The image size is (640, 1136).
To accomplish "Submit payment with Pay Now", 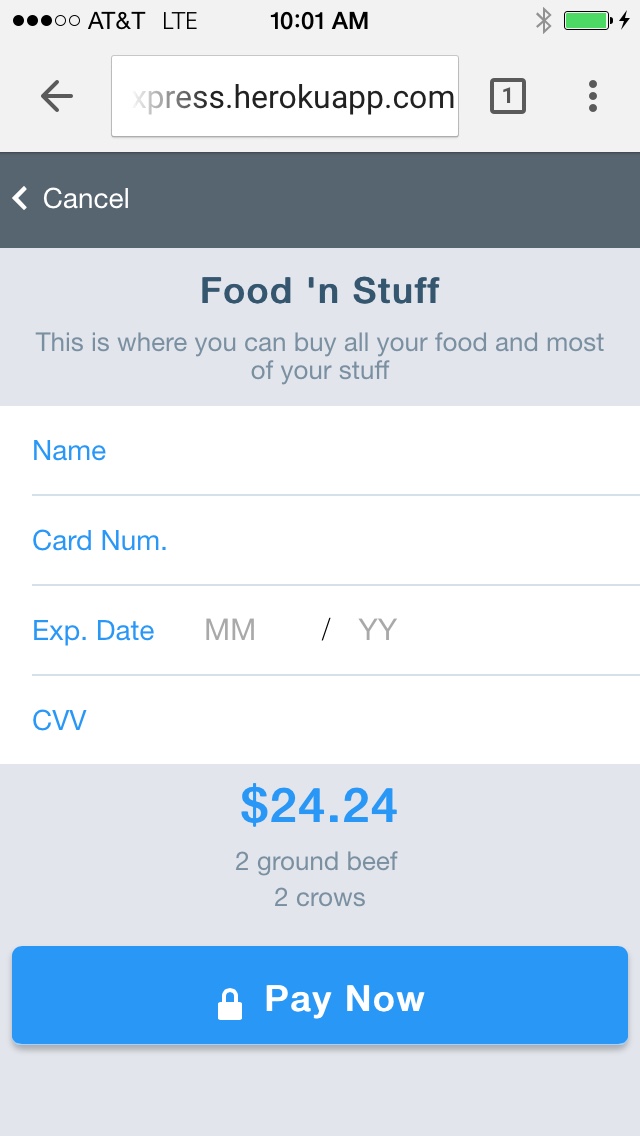I will coord(320,995).
